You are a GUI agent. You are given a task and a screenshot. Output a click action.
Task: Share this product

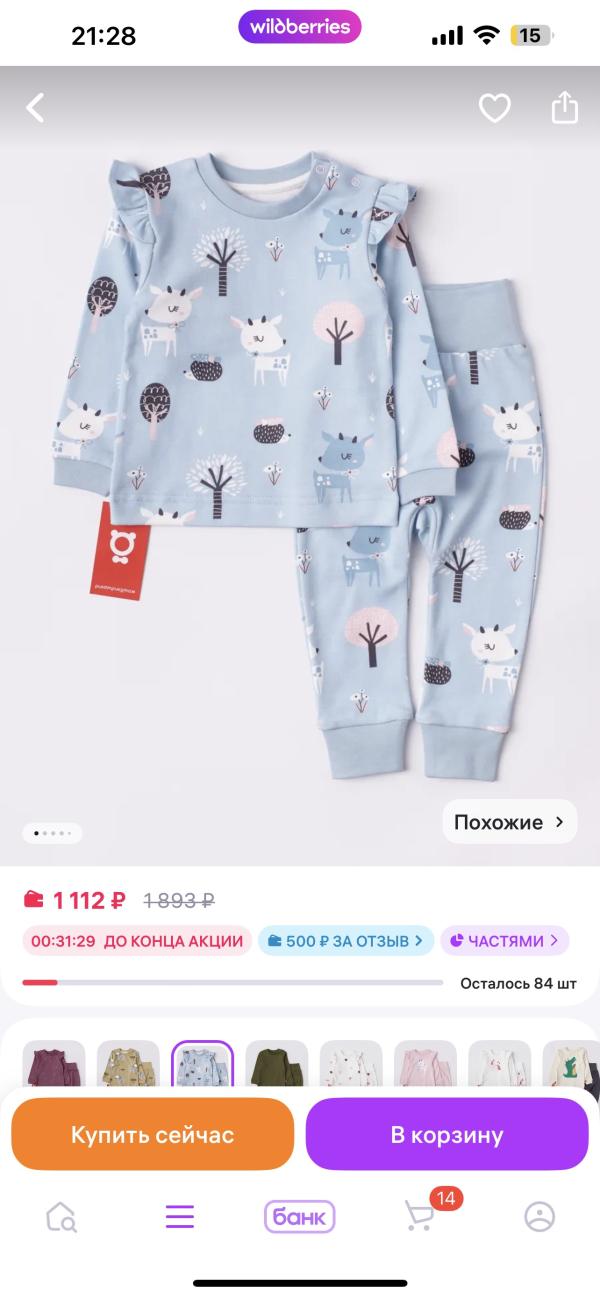coord(565,108)
